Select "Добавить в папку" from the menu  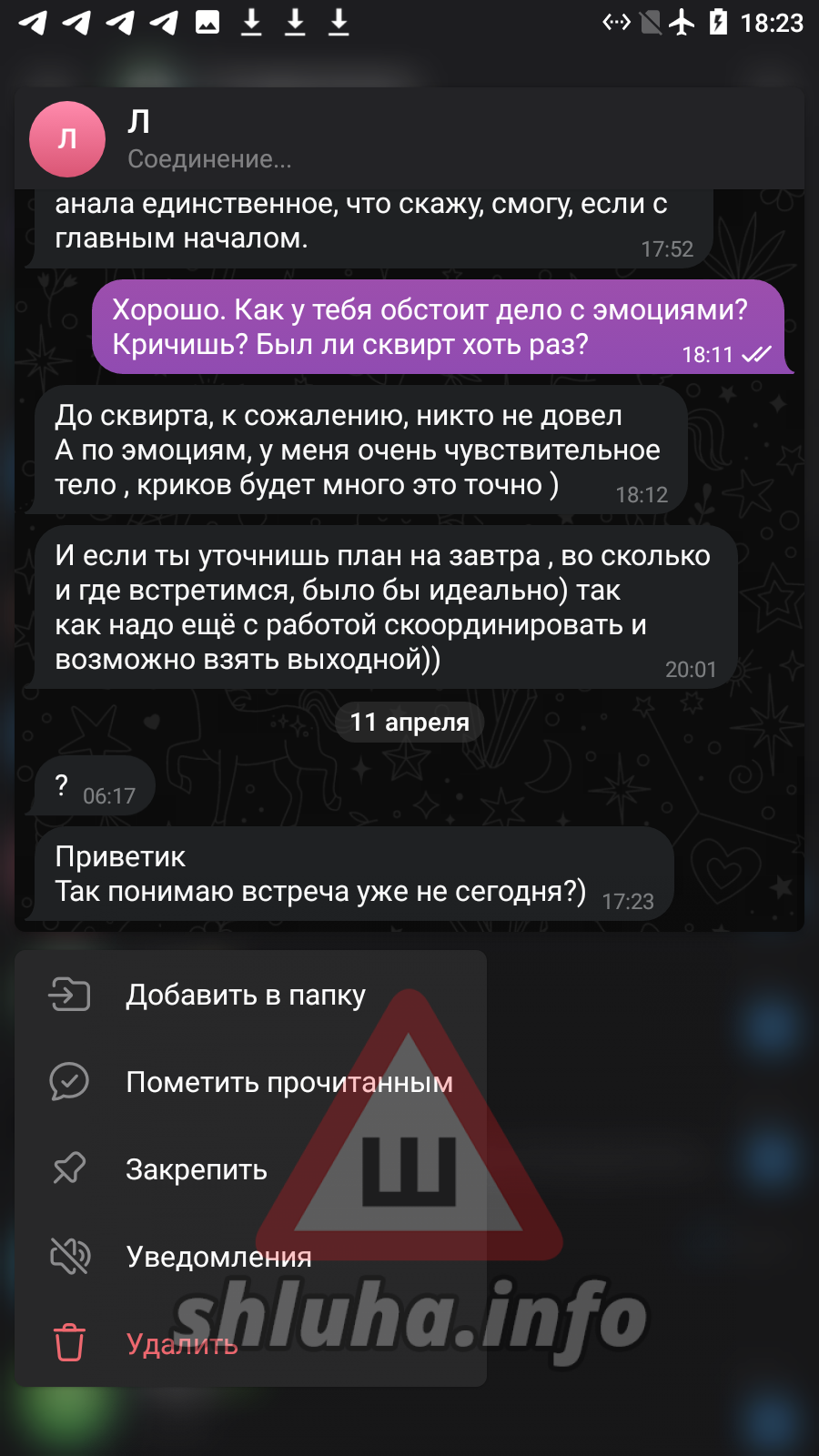click(246, 995)
